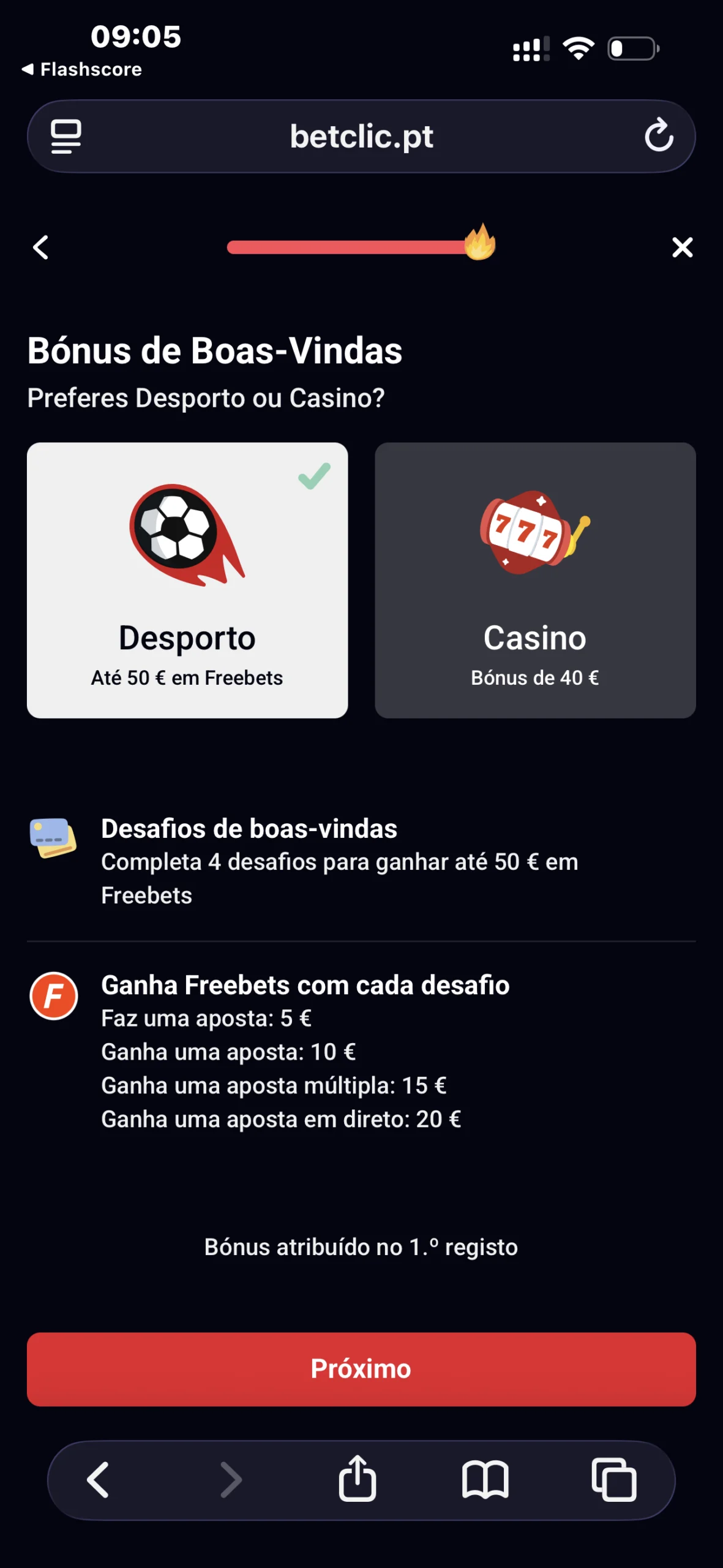This screenshot has width=723, height=1568.
Task: Open the page settings menu in address bar
Action: point(66,136)
